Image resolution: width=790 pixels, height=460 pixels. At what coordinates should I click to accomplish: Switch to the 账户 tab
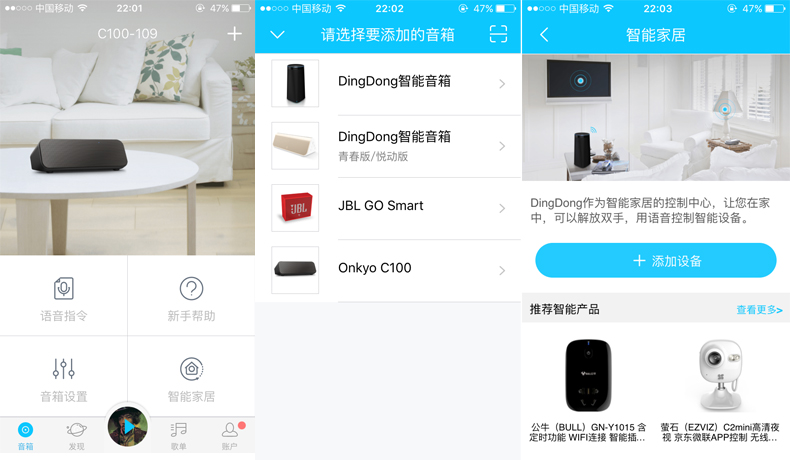pos(230,434)
